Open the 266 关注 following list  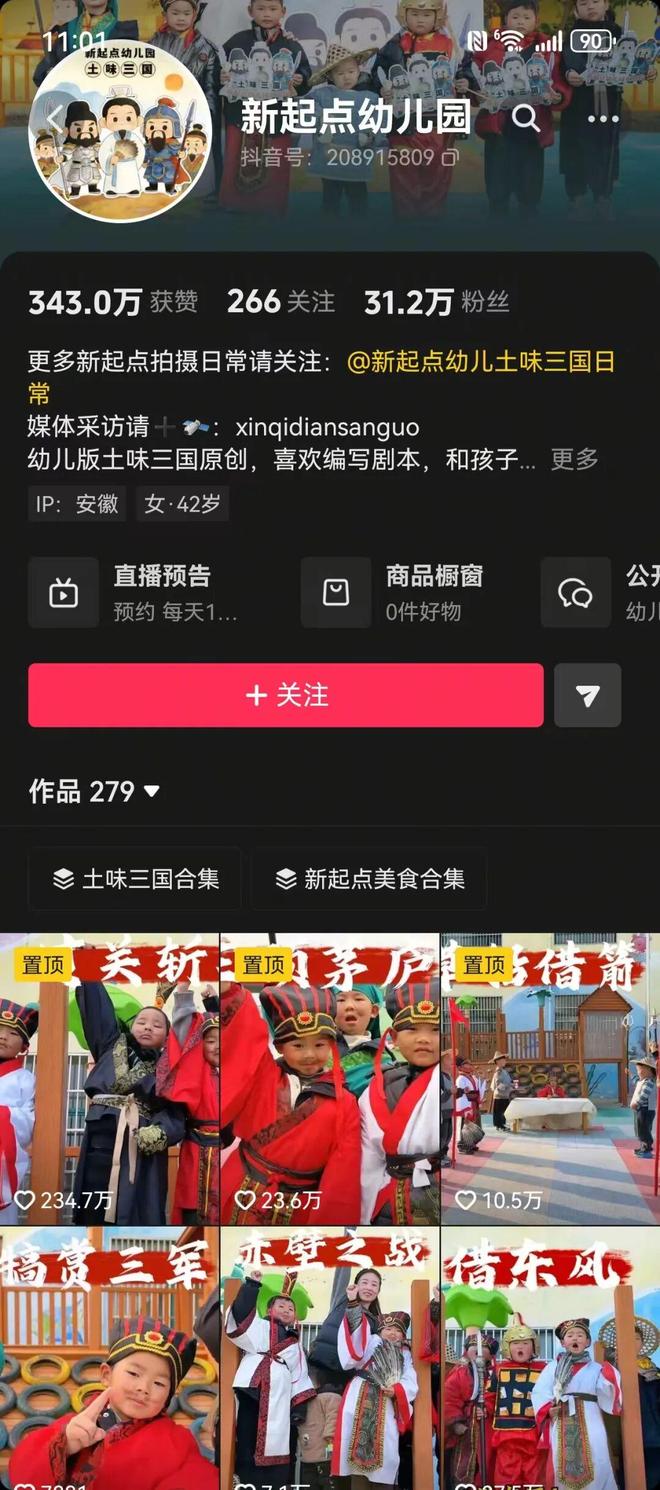click(280, 302)
